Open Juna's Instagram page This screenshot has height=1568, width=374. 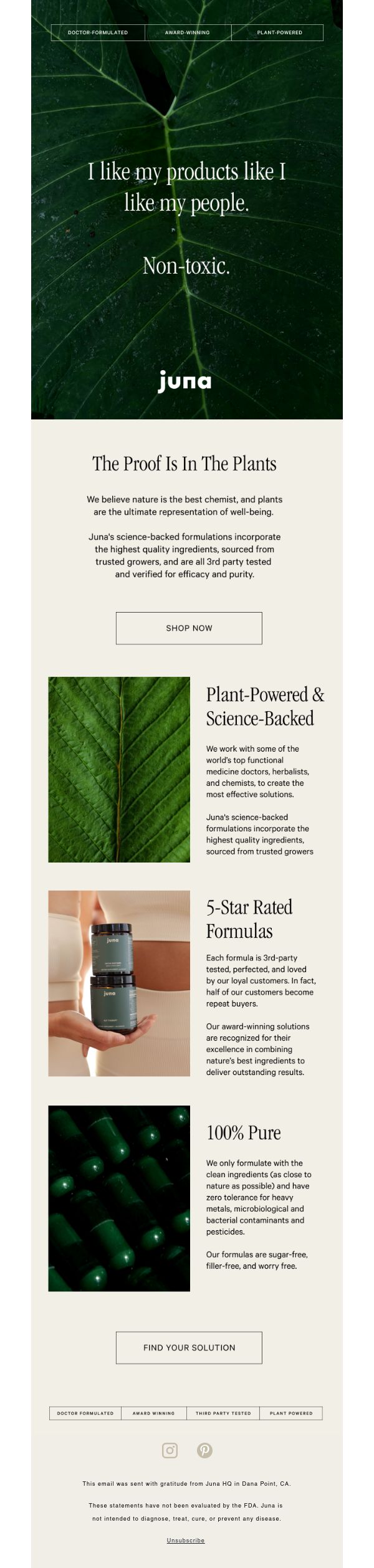click(x=170, y=1450)
